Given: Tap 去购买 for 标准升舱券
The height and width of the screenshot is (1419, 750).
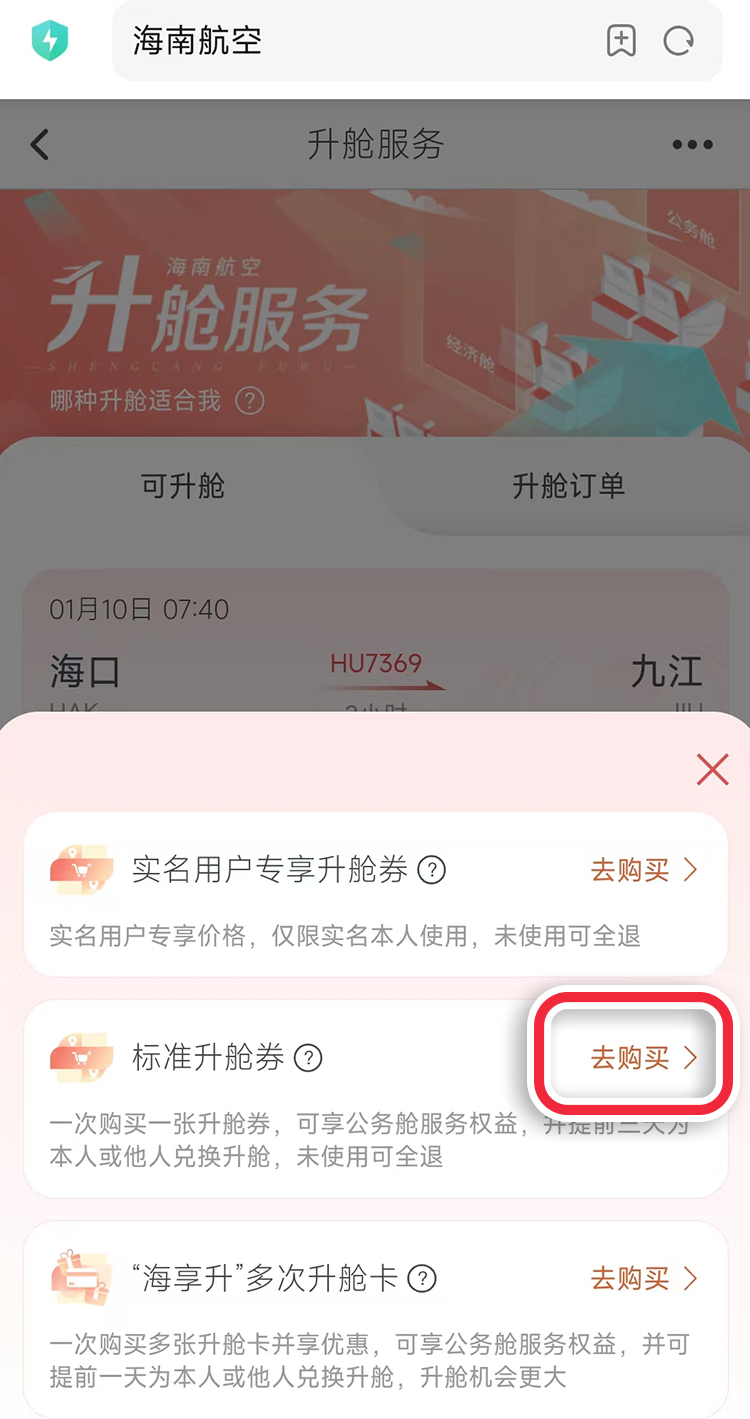Looking at the screenshot, I should coord(643,1058).
